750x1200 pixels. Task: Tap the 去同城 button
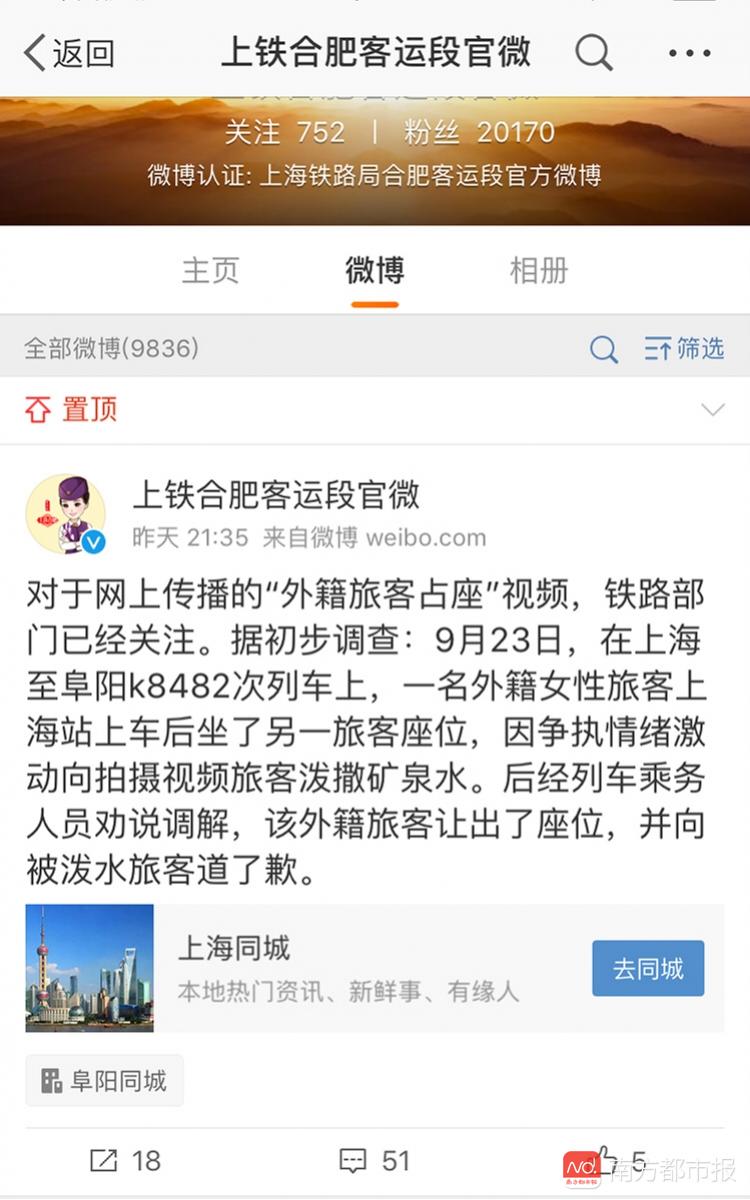pyautogui.click(x=648, y=968)
